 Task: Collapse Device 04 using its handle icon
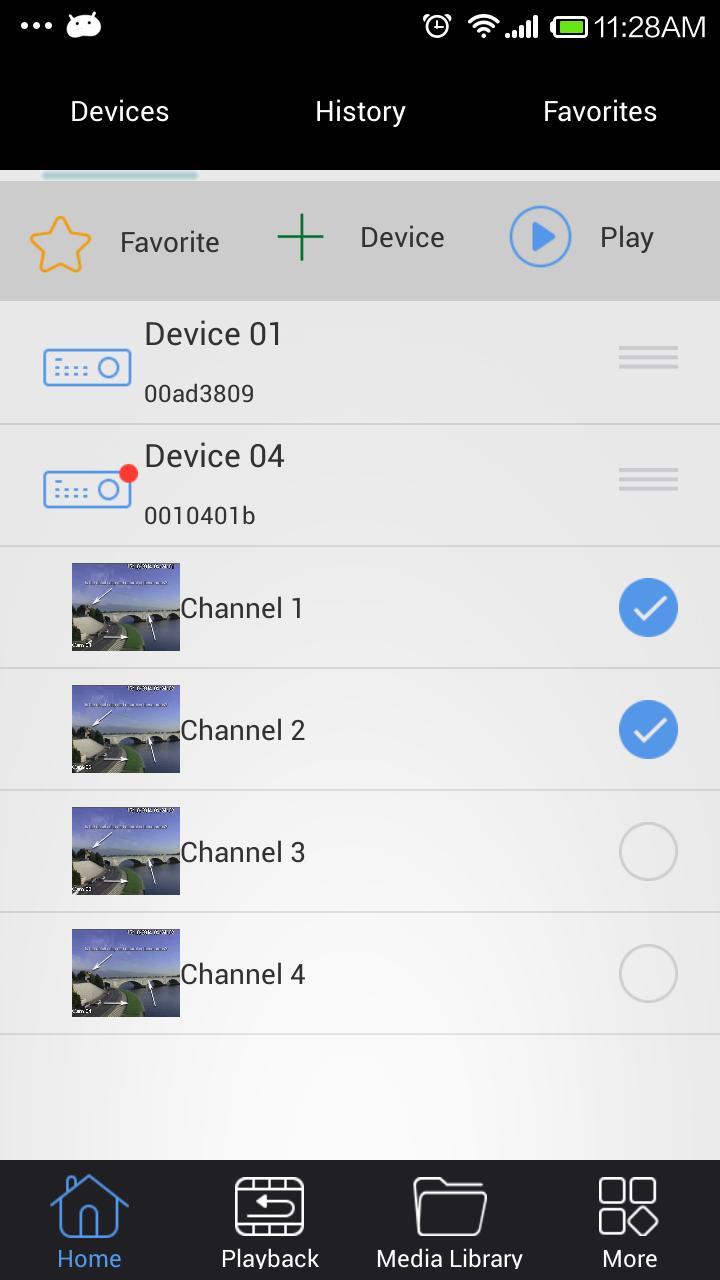pos(648,479)
